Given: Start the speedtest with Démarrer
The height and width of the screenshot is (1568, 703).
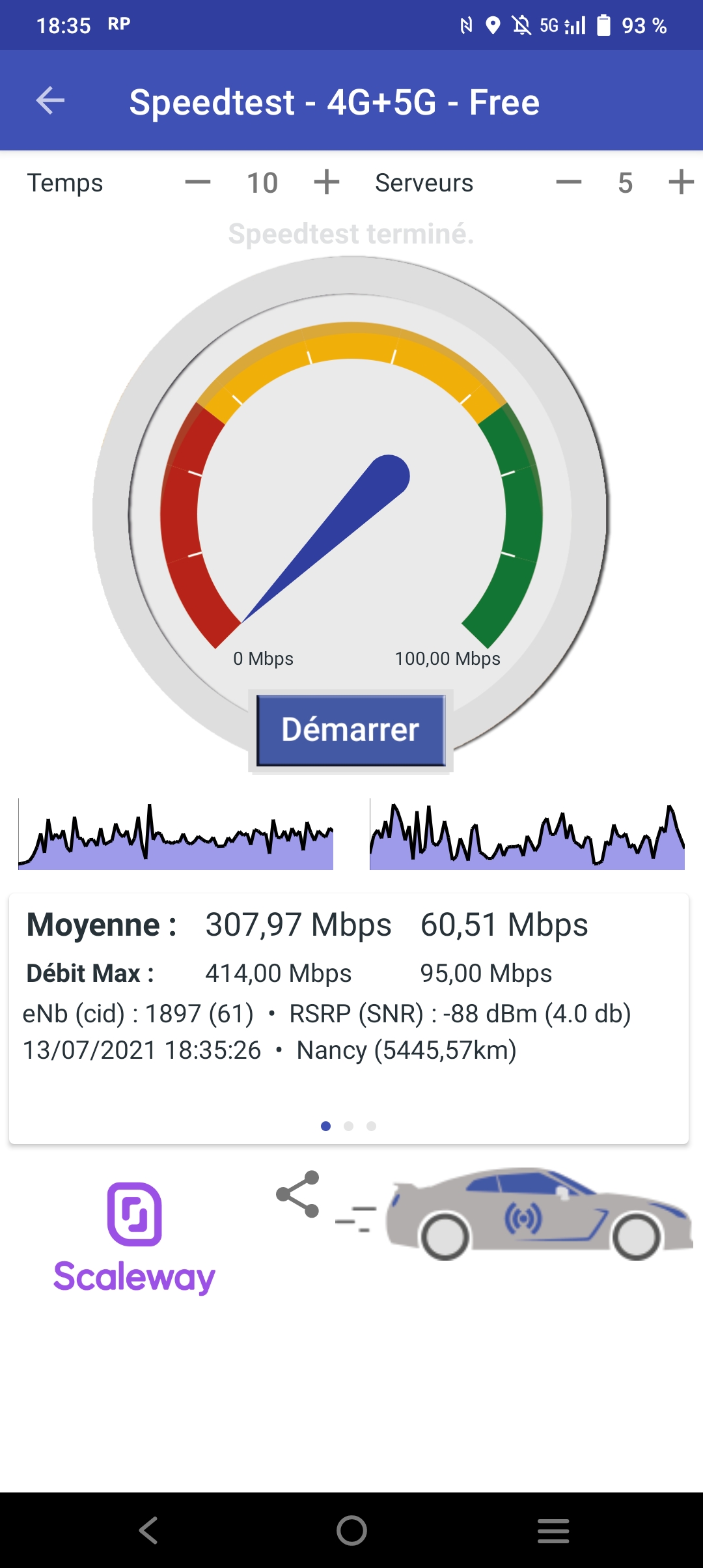Looking at the screenshot, I should click(351, 730).
